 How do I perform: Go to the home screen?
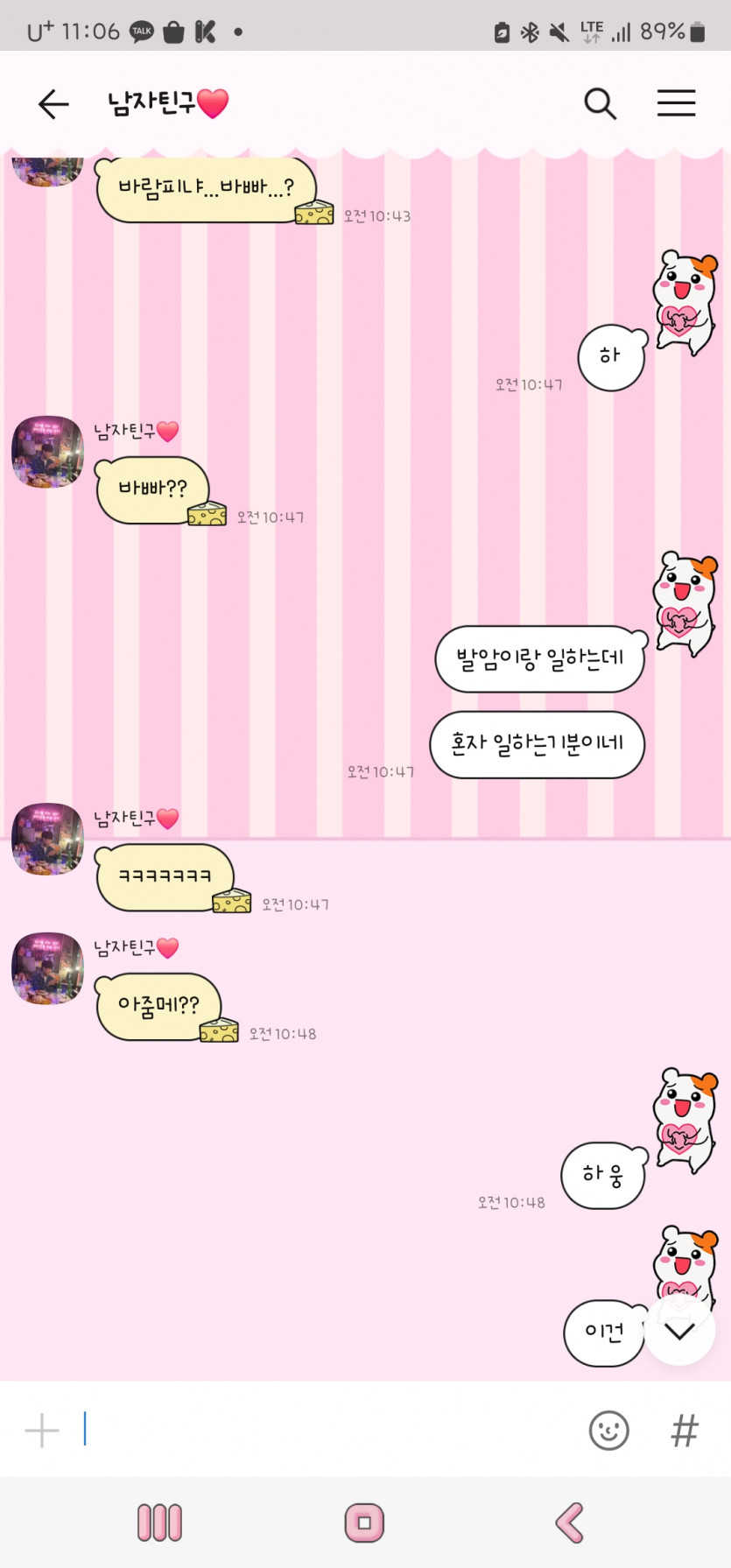click(364, 1522)
